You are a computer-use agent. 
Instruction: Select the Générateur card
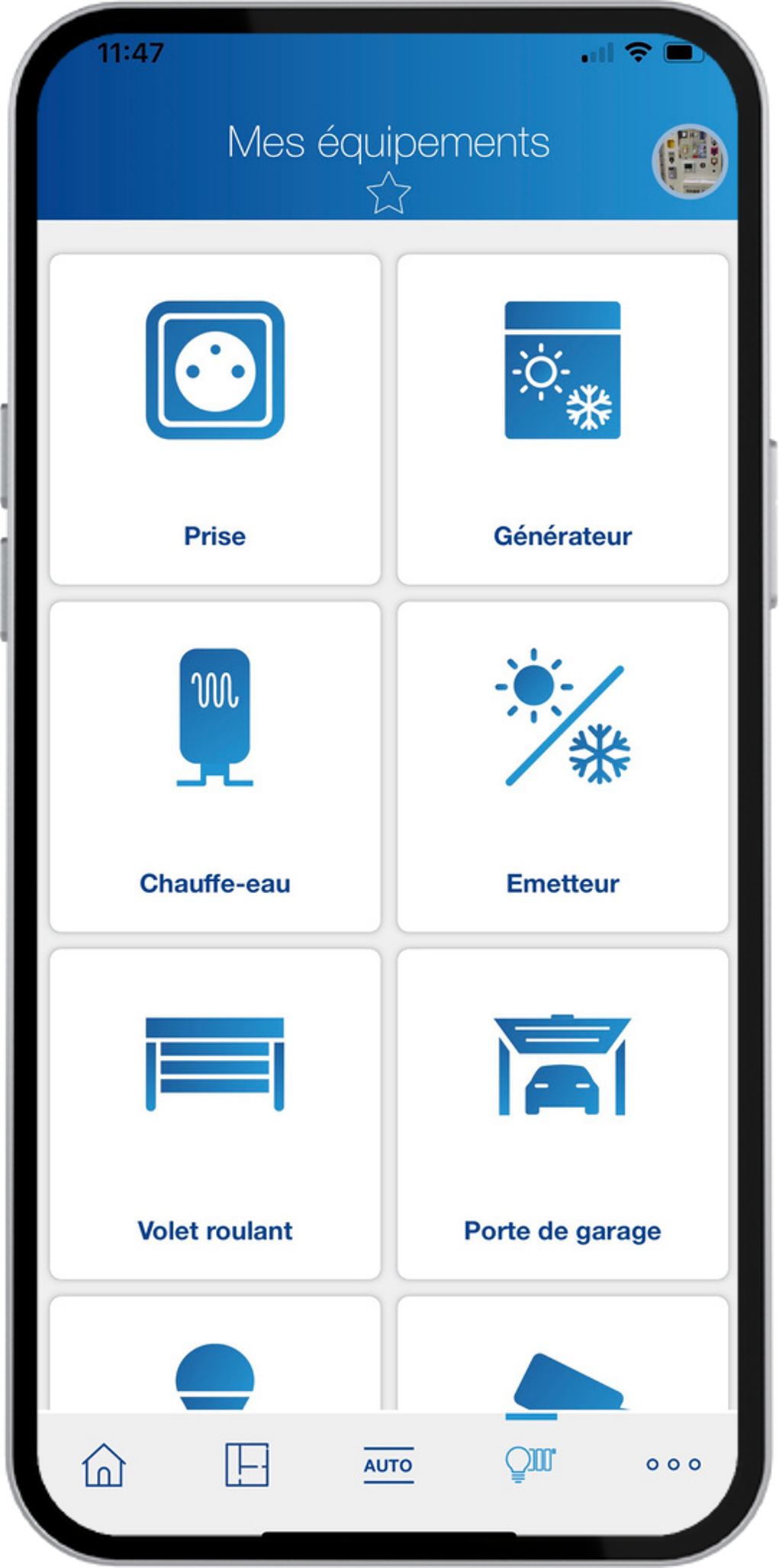562,419
